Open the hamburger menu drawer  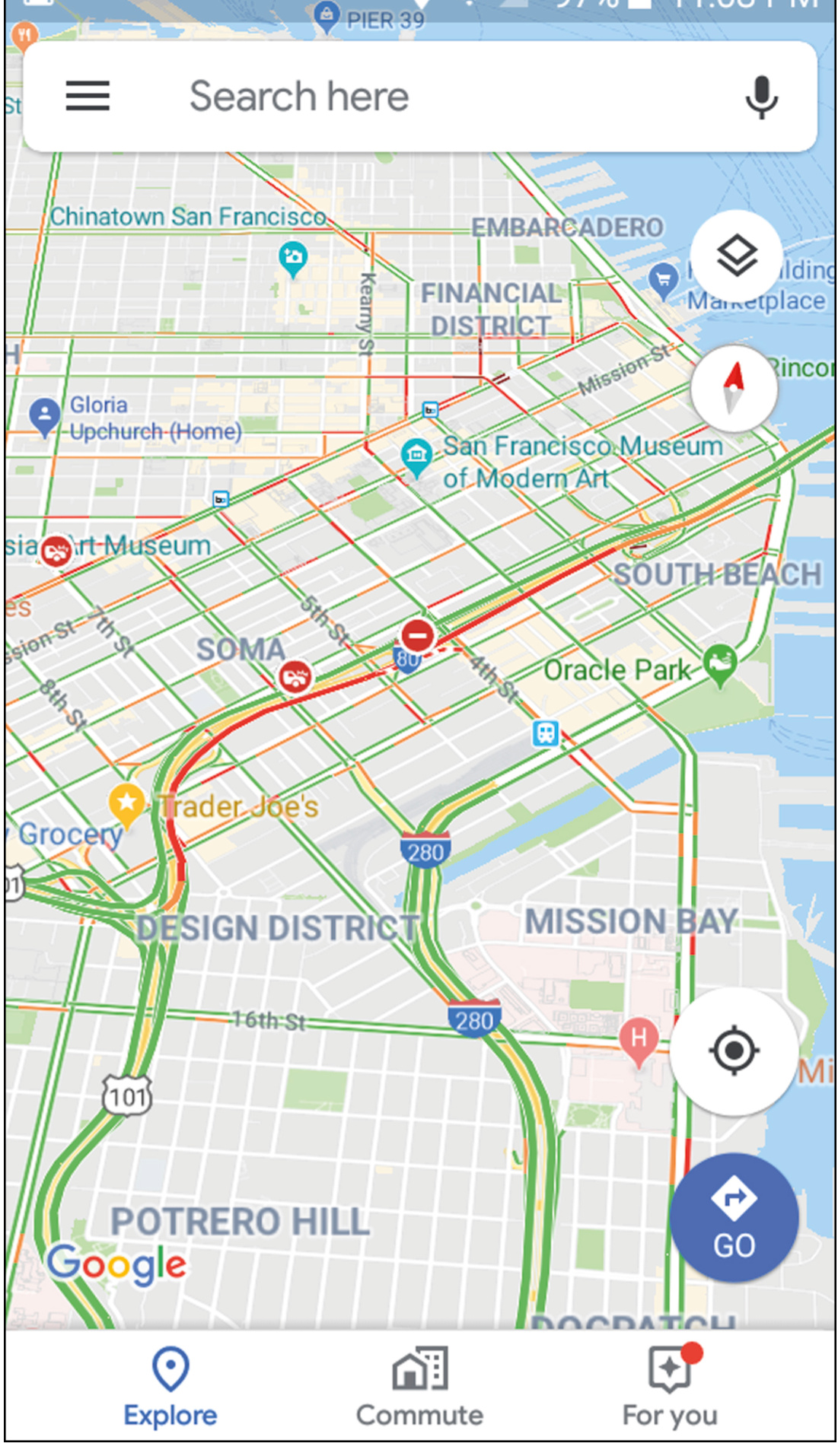[88, 97]
